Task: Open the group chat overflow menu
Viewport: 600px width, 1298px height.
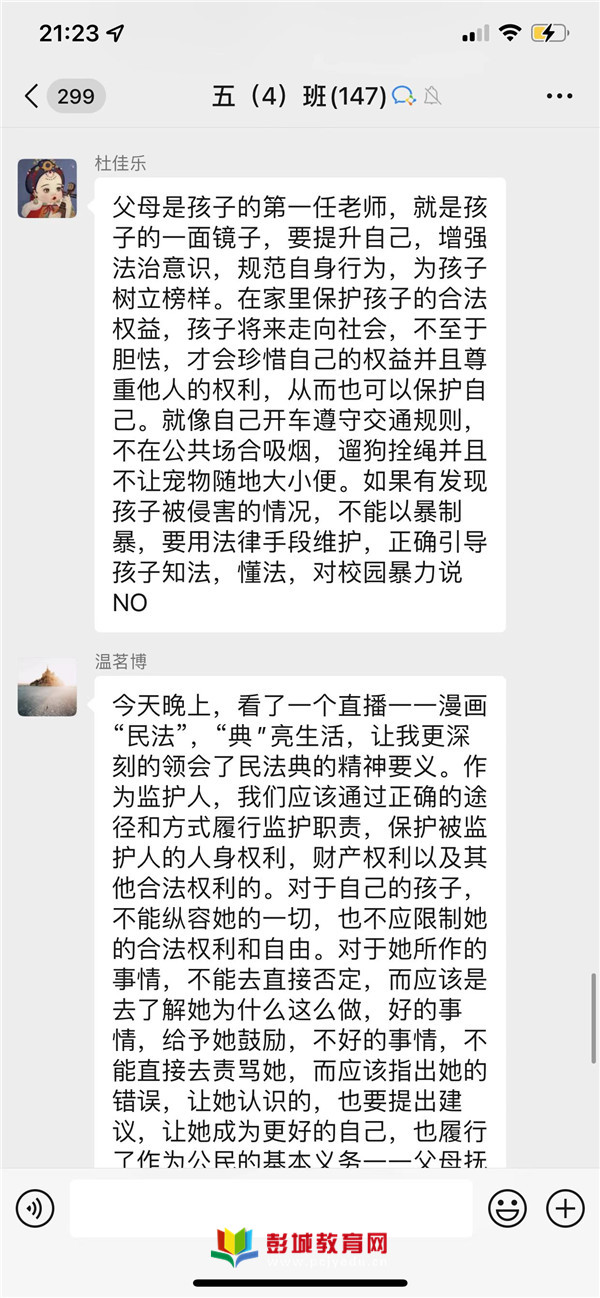Action: point(559,96)
